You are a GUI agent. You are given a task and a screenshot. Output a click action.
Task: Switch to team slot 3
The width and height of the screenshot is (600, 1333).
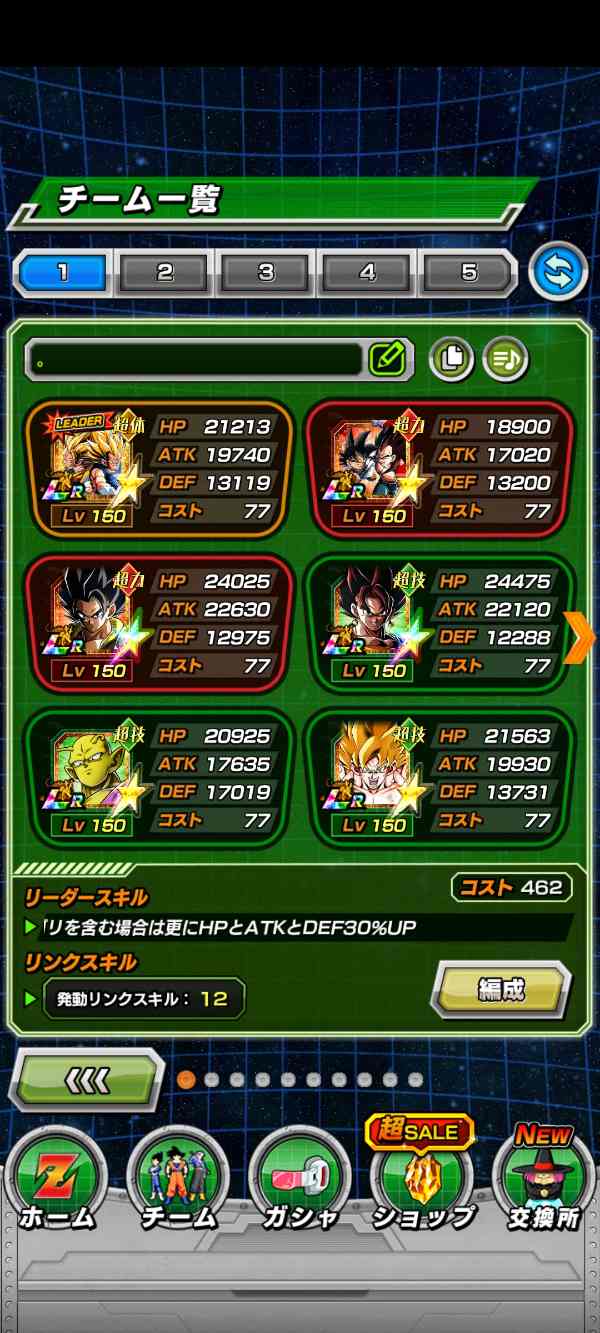point(266,273)
